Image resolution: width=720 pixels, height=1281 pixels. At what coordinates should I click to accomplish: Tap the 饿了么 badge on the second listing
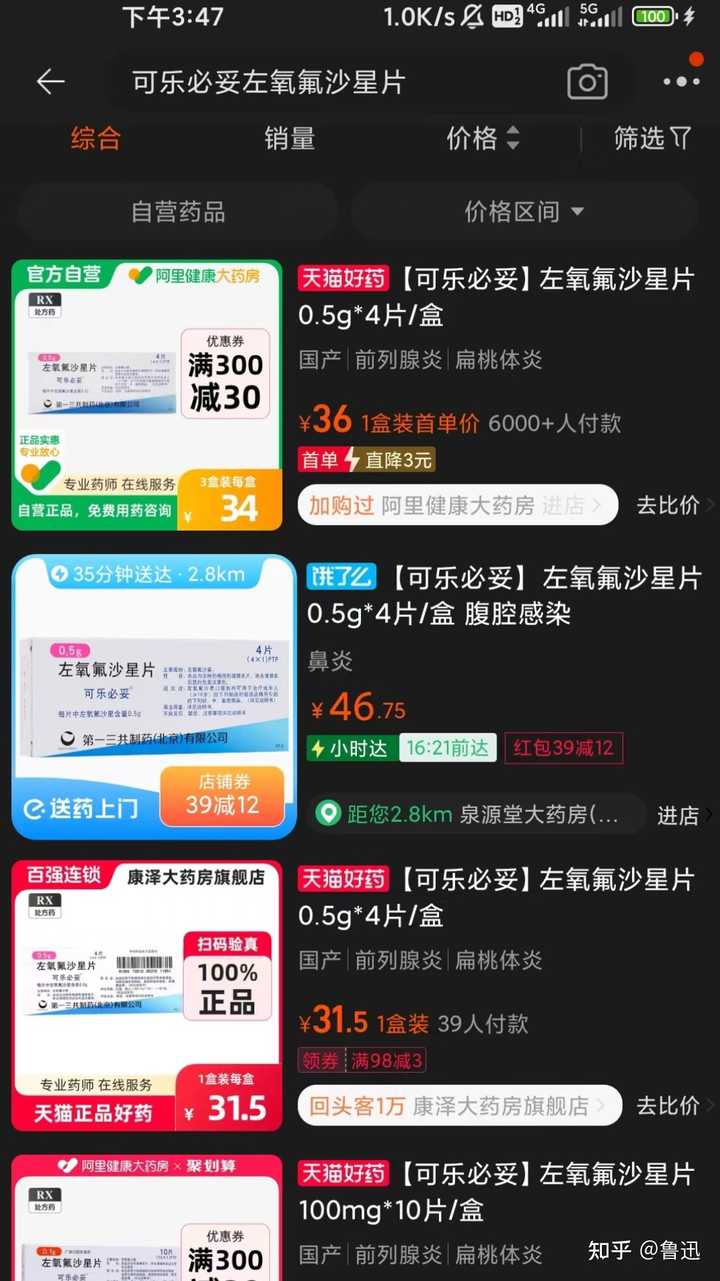pyautogui.click(x=340, y=576)
